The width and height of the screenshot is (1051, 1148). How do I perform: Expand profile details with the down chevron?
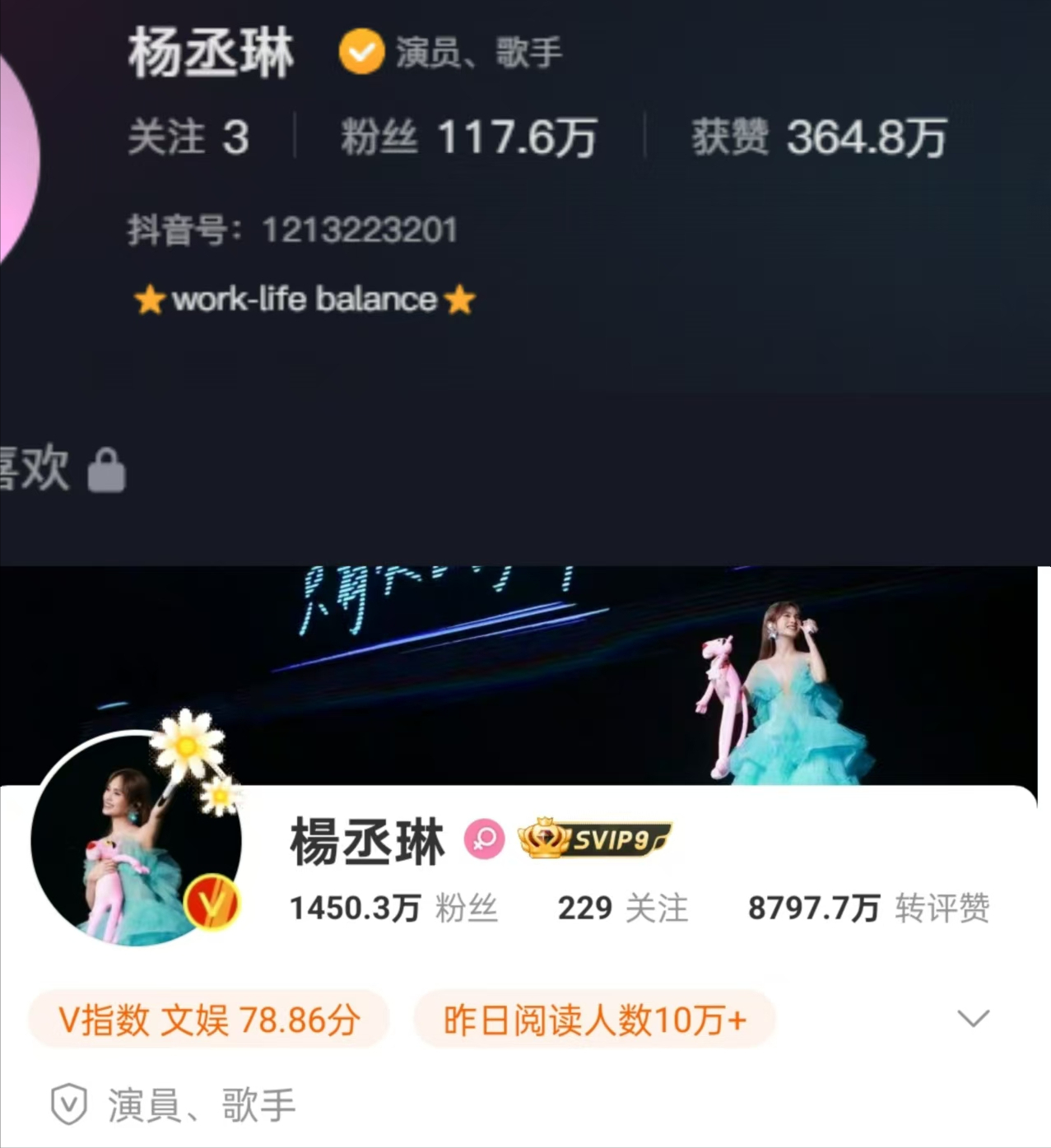coord(974,1018)
